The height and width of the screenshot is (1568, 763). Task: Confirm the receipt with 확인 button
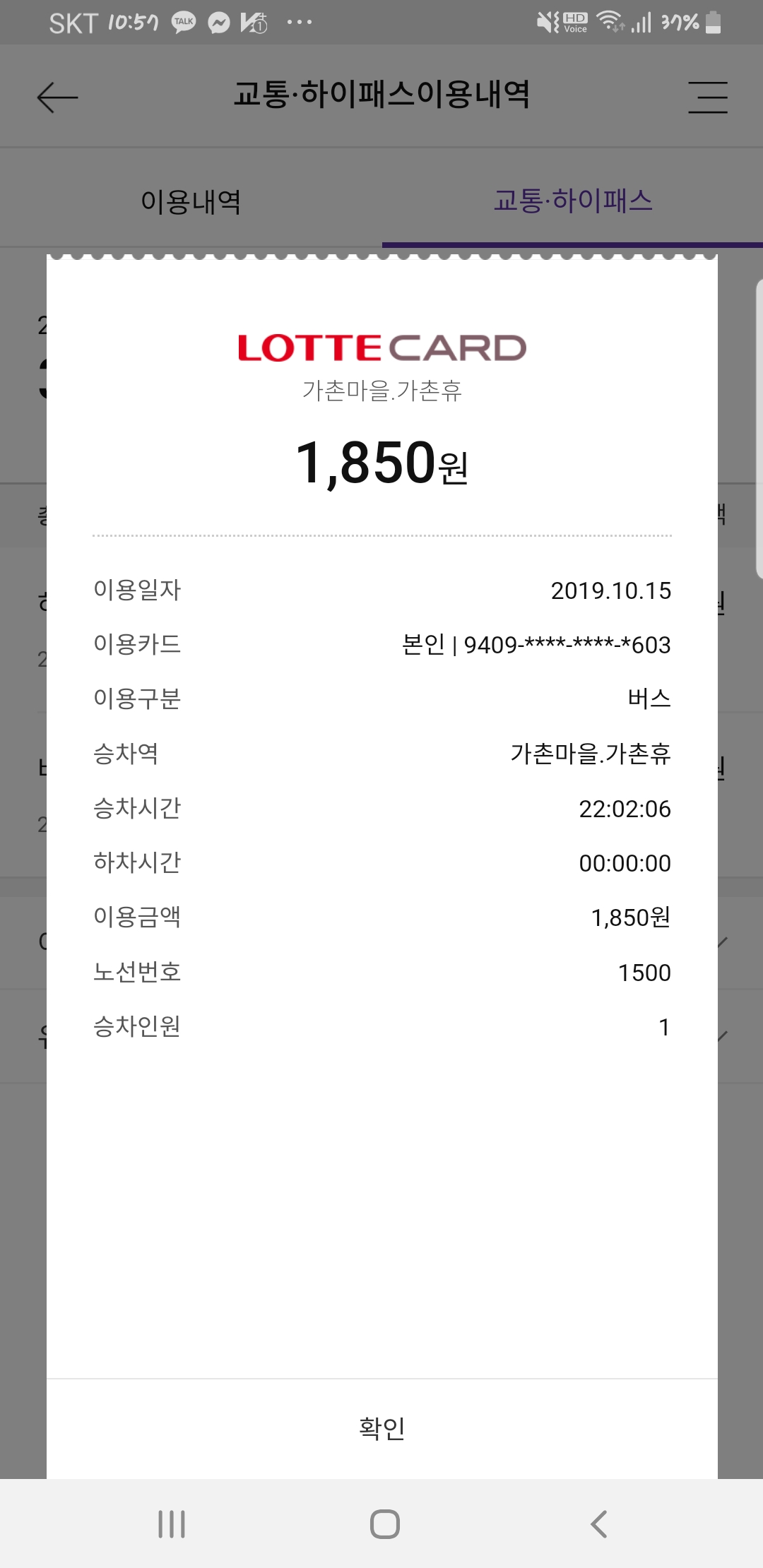(x=382, y=1428)
